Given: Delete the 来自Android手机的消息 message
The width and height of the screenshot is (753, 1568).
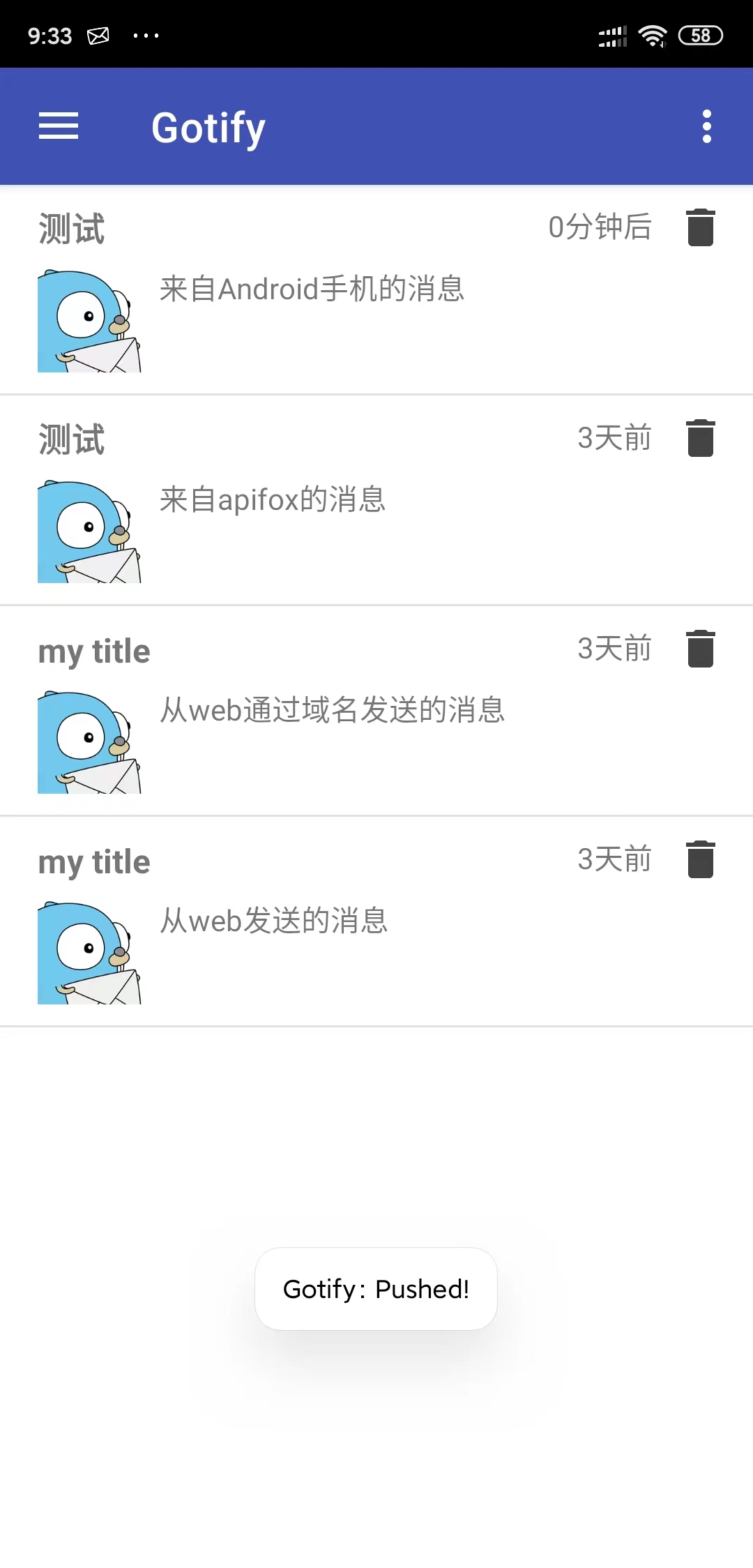Looking at the screenshot, I should [701, 227].
